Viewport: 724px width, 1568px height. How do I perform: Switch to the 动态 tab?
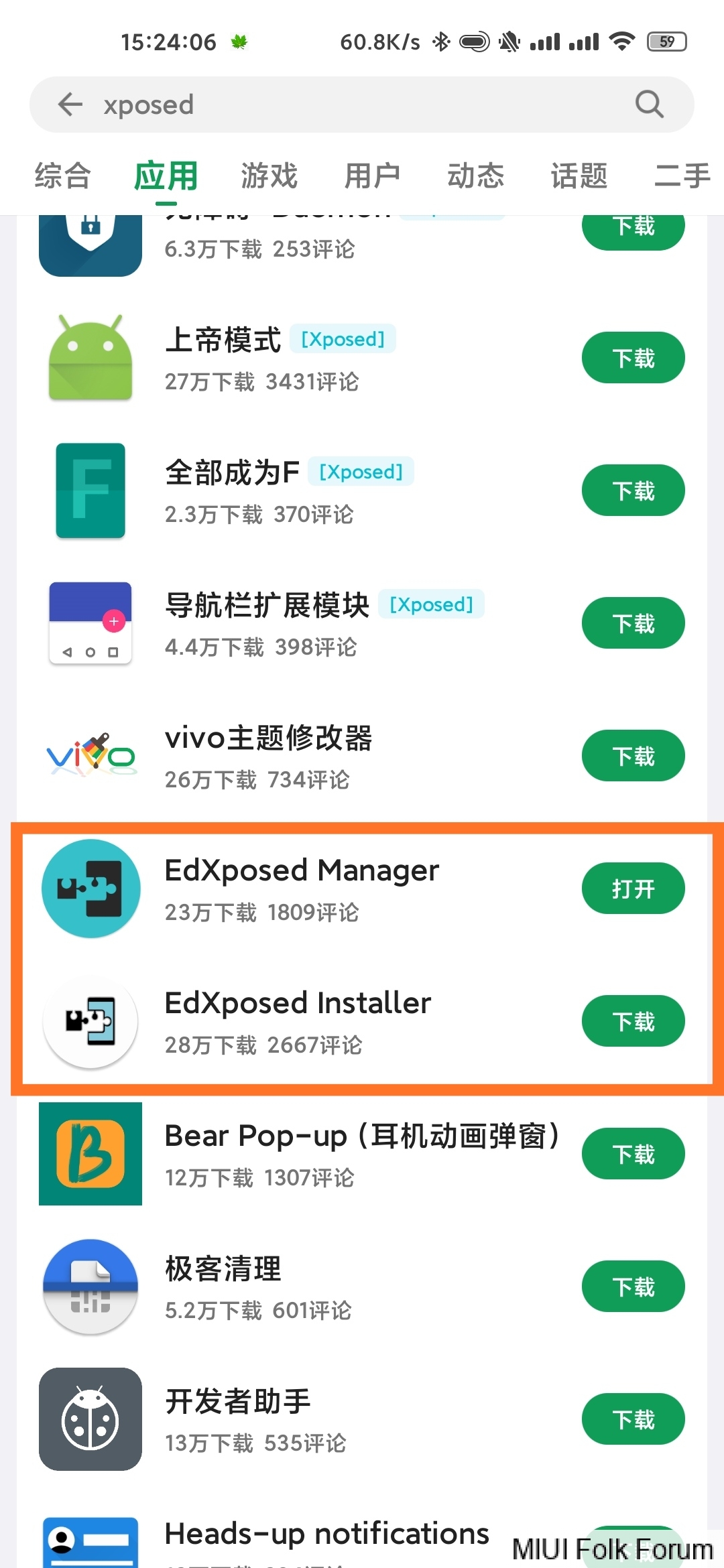475,176
